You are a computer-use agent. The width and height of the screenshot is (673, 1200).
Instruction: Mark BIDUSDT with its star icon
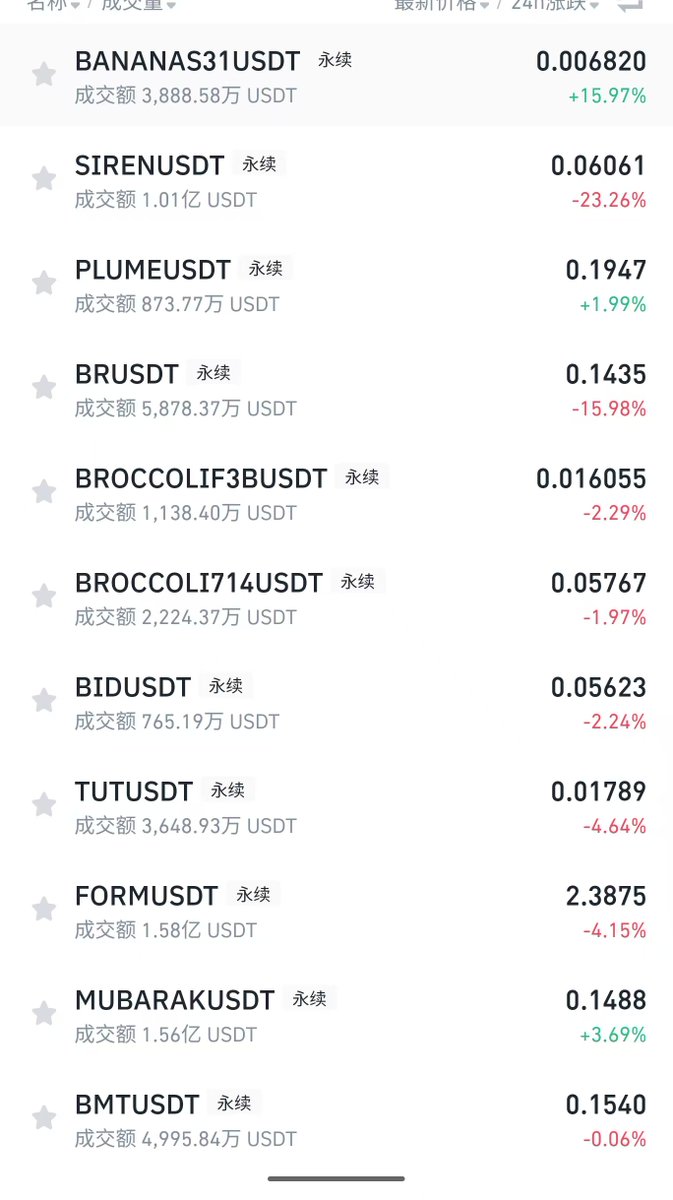[43, 700]
